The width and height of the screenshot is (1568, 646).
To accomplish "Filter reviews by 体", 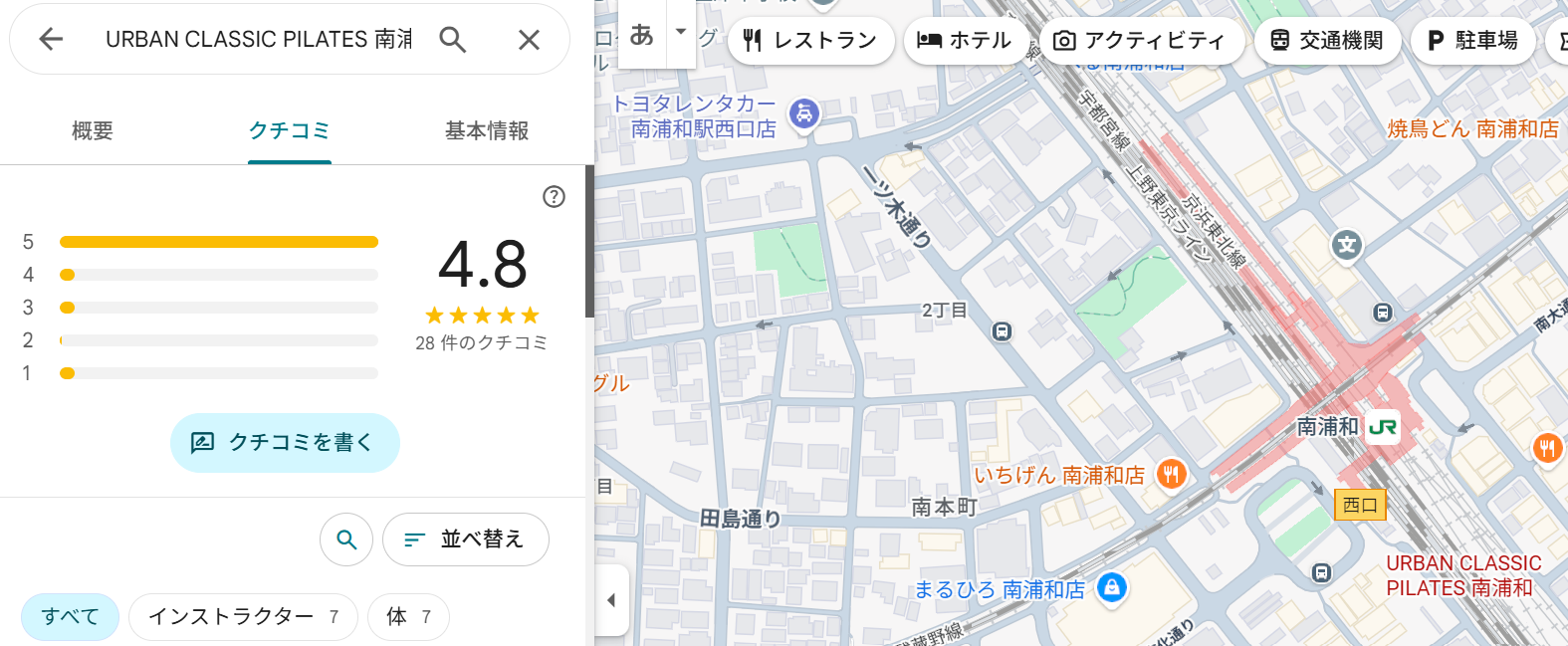I will click(408, 617).
